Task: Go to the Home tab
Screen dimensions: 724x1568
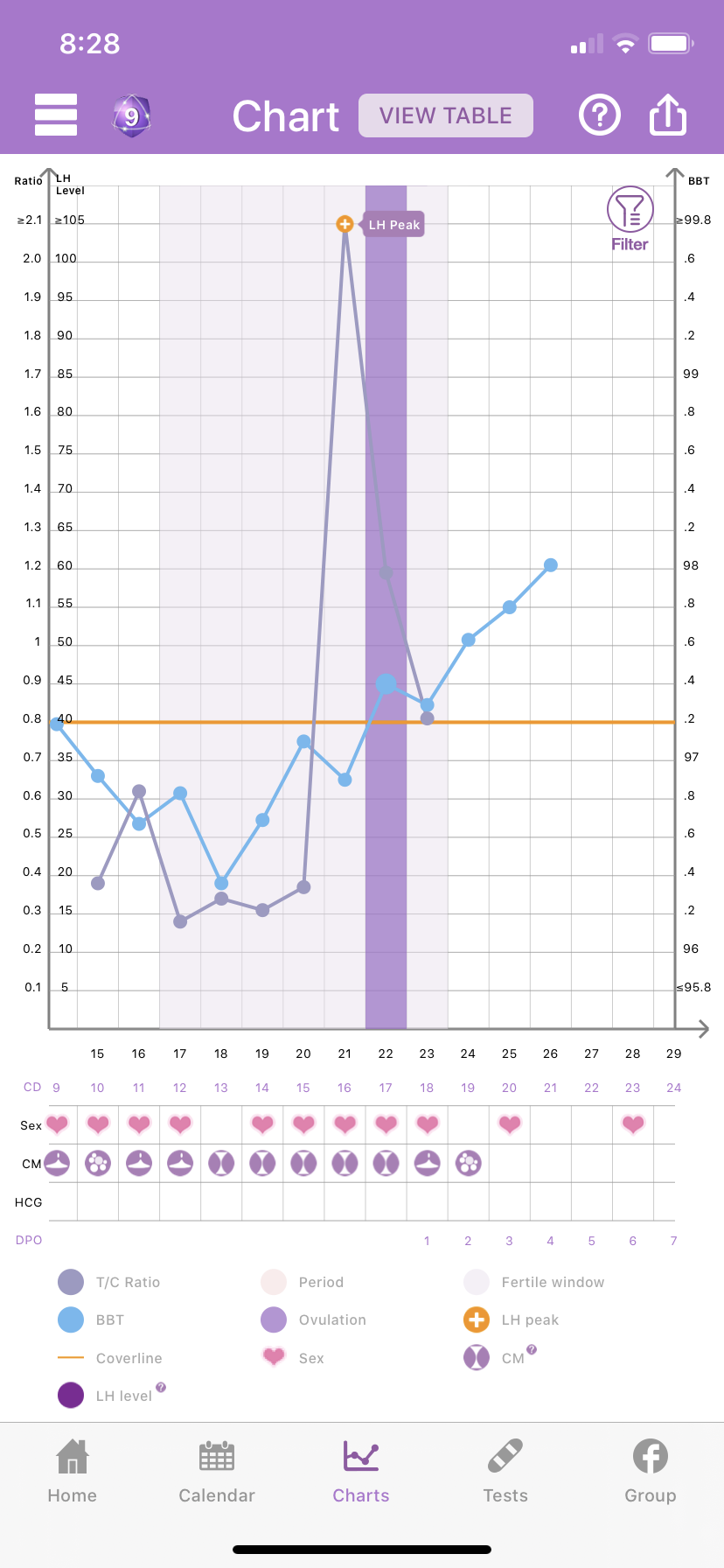Action: tap(73, 1472)
